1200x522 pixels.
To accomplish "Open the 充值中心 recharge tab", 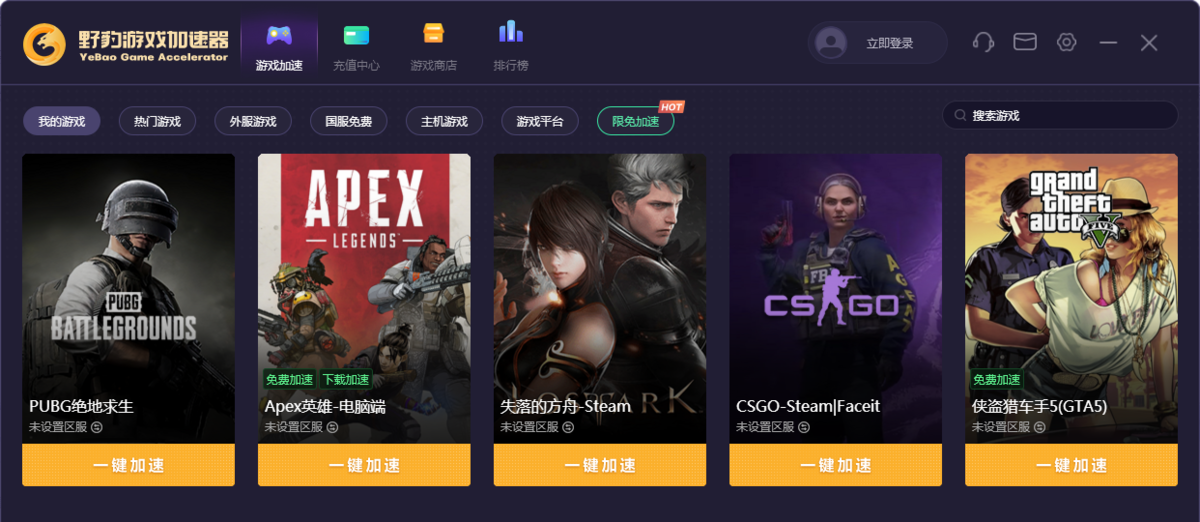I will click(356, 46).
